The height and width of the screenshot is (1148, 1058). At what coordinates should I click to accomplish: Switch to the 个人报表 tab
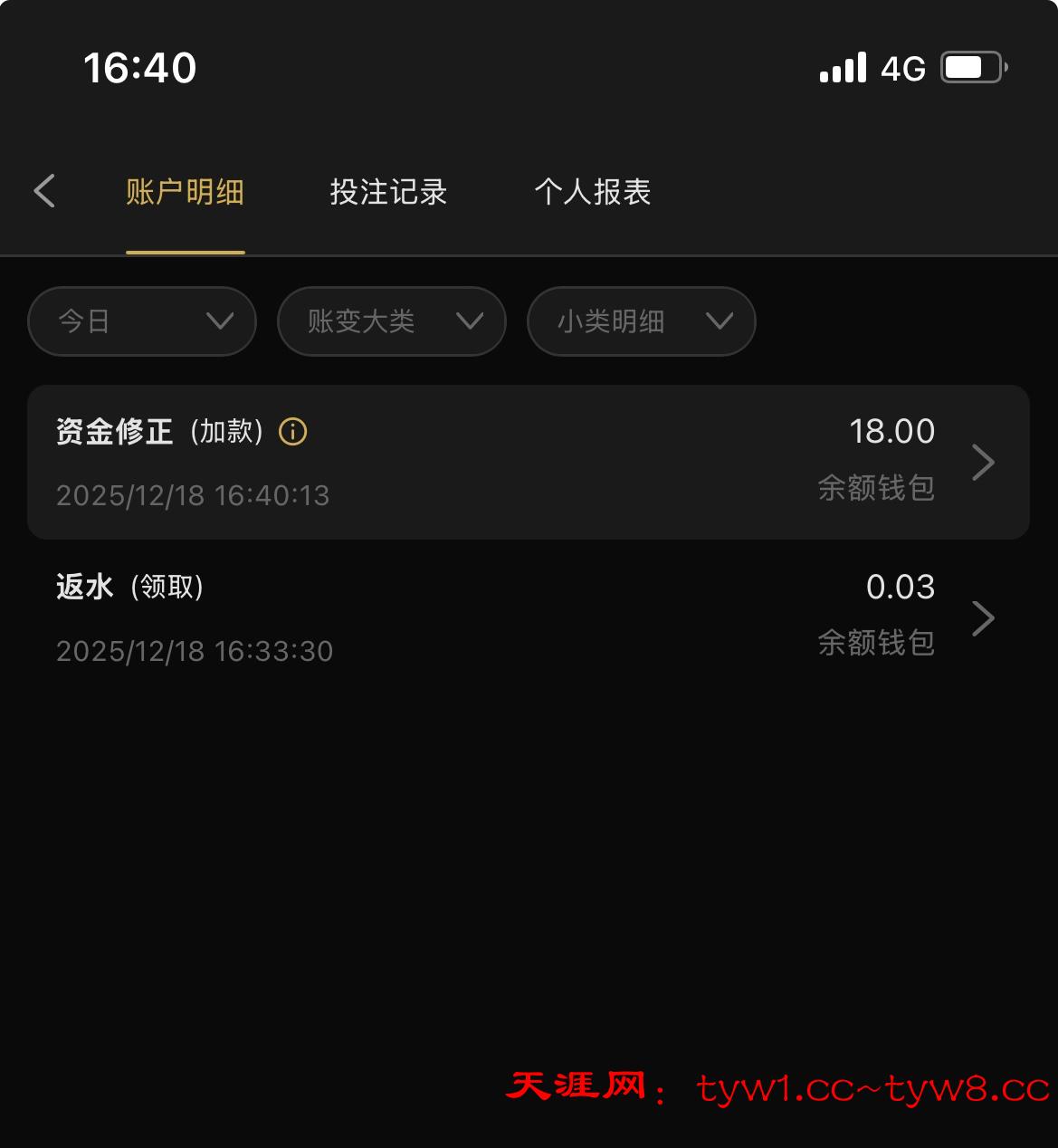click(x=593, y=192)
